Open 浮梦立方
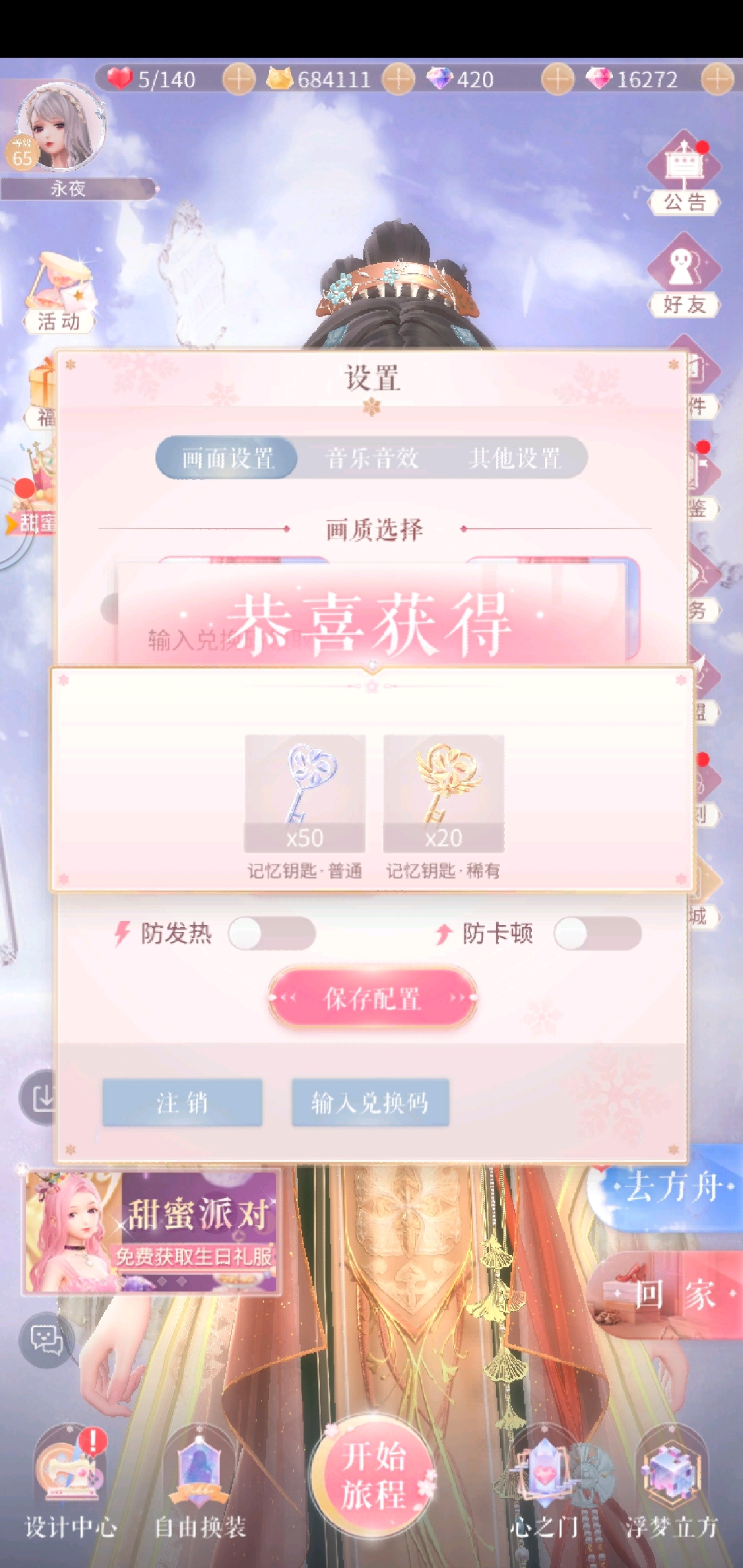The width and height of the screenshot is (743, 1568). (x=672, y=1485)
